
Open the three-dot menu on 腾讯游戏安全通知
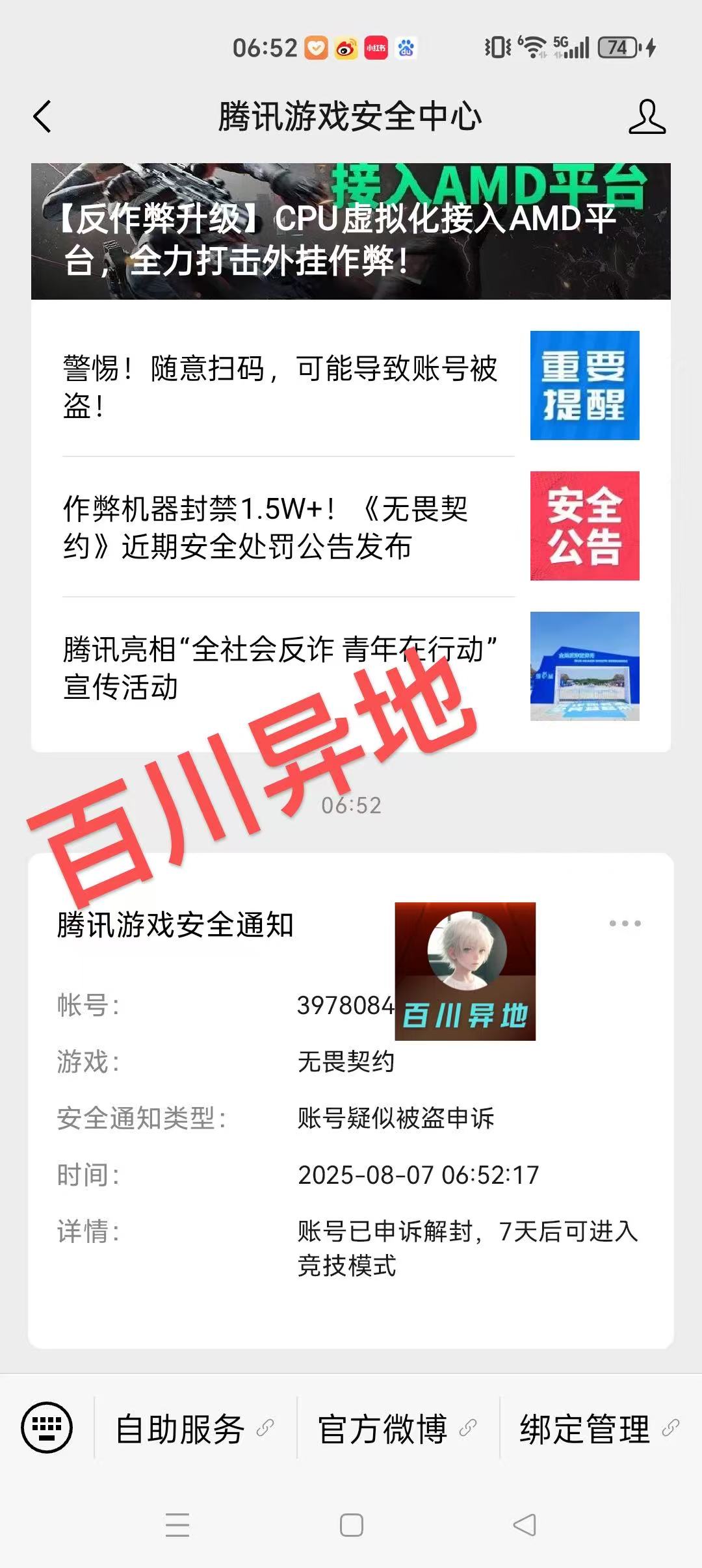625,923
